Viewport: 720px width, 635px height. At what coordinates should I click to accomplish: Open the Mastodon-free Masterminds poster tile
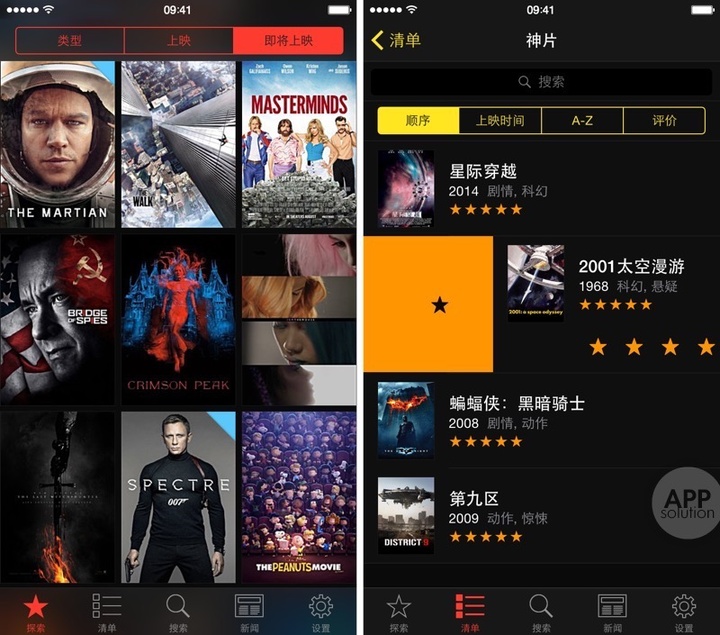point(298,145)
